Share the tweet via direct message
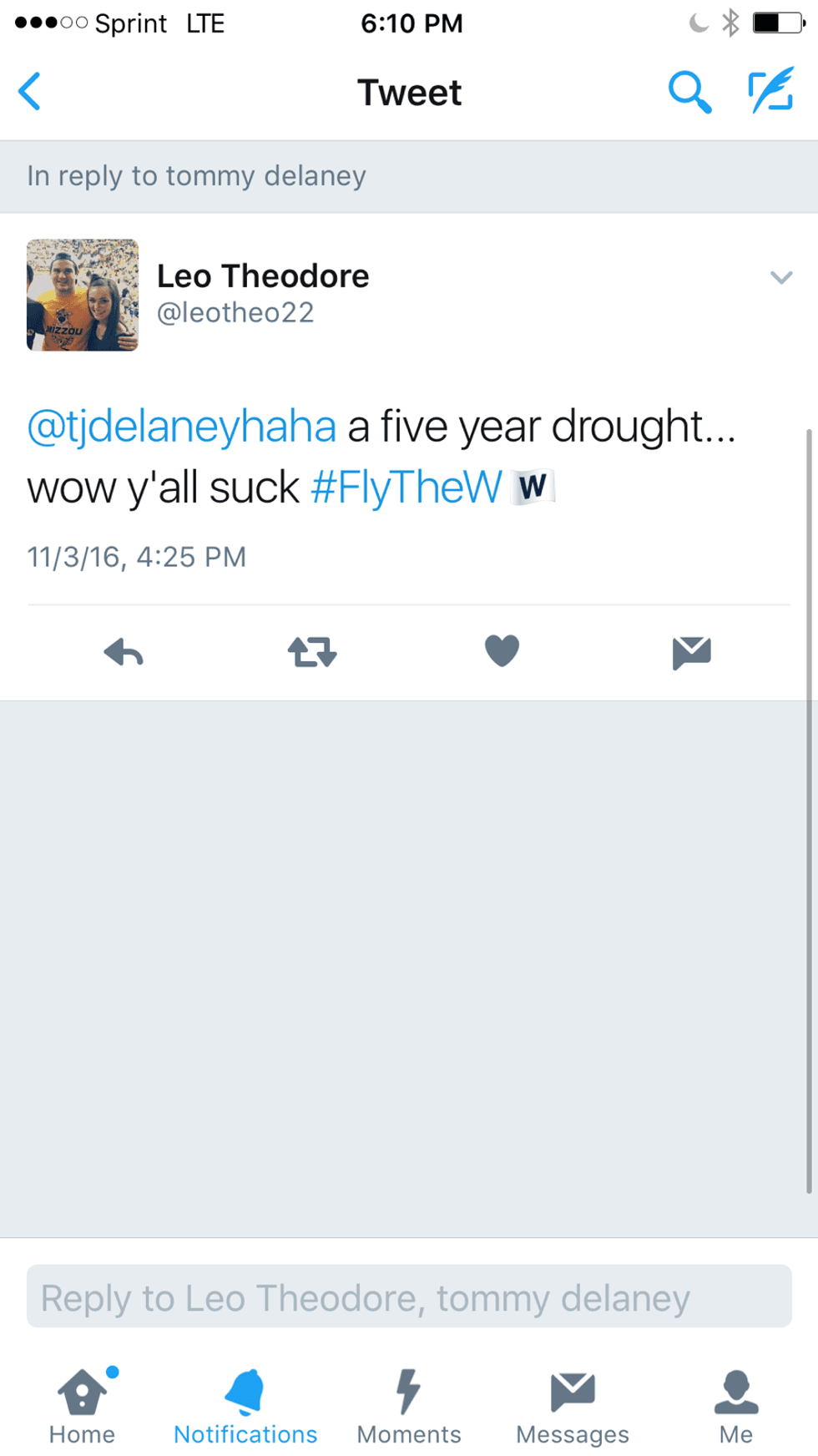818x1456 pixels. tap(691, 652)
